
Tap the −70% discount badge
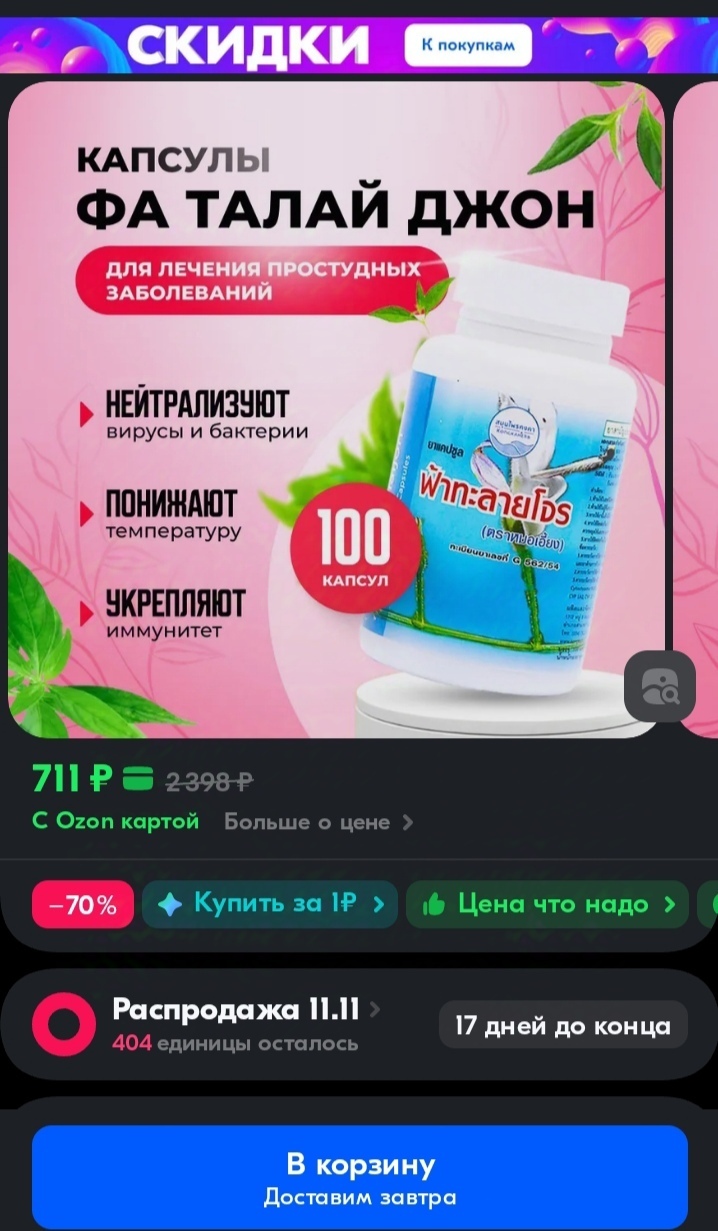pyautogui.click(x=83, y=905)
